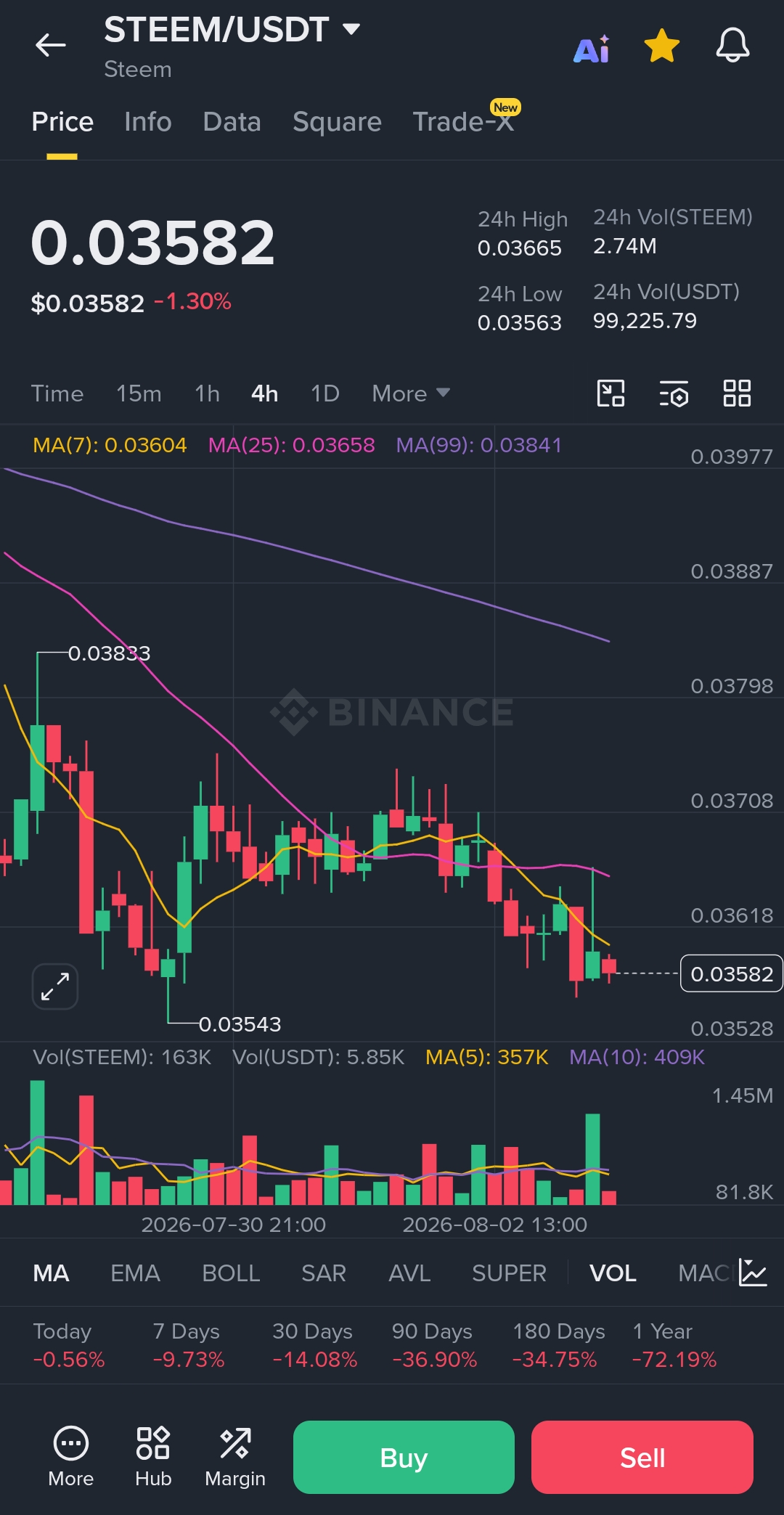Open price alerts bell

pyautogui.click(x=732, y=46)
